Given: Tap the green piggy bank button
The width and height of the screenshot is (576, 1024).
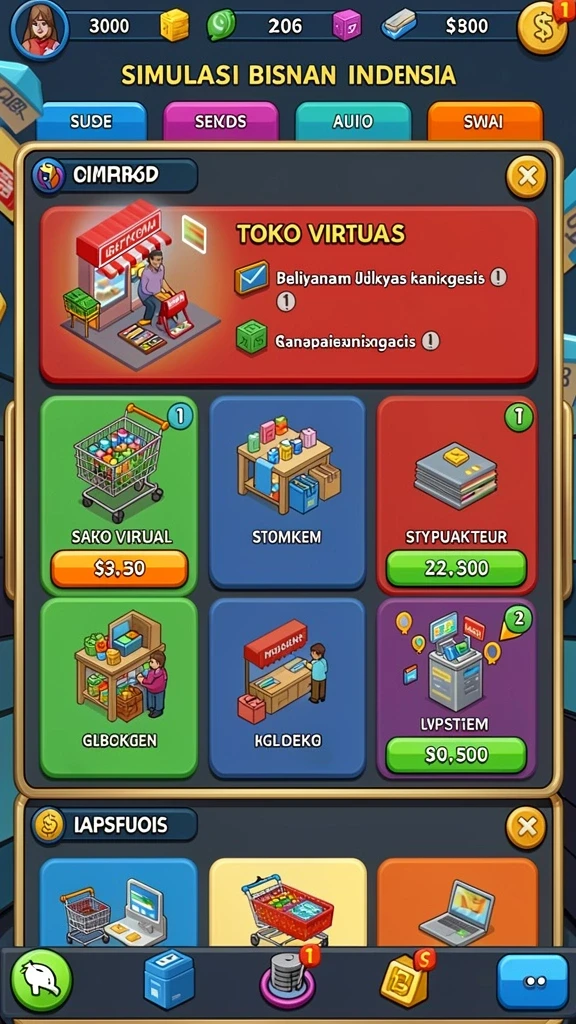Looking at the screenshot, I should (41, 980).
